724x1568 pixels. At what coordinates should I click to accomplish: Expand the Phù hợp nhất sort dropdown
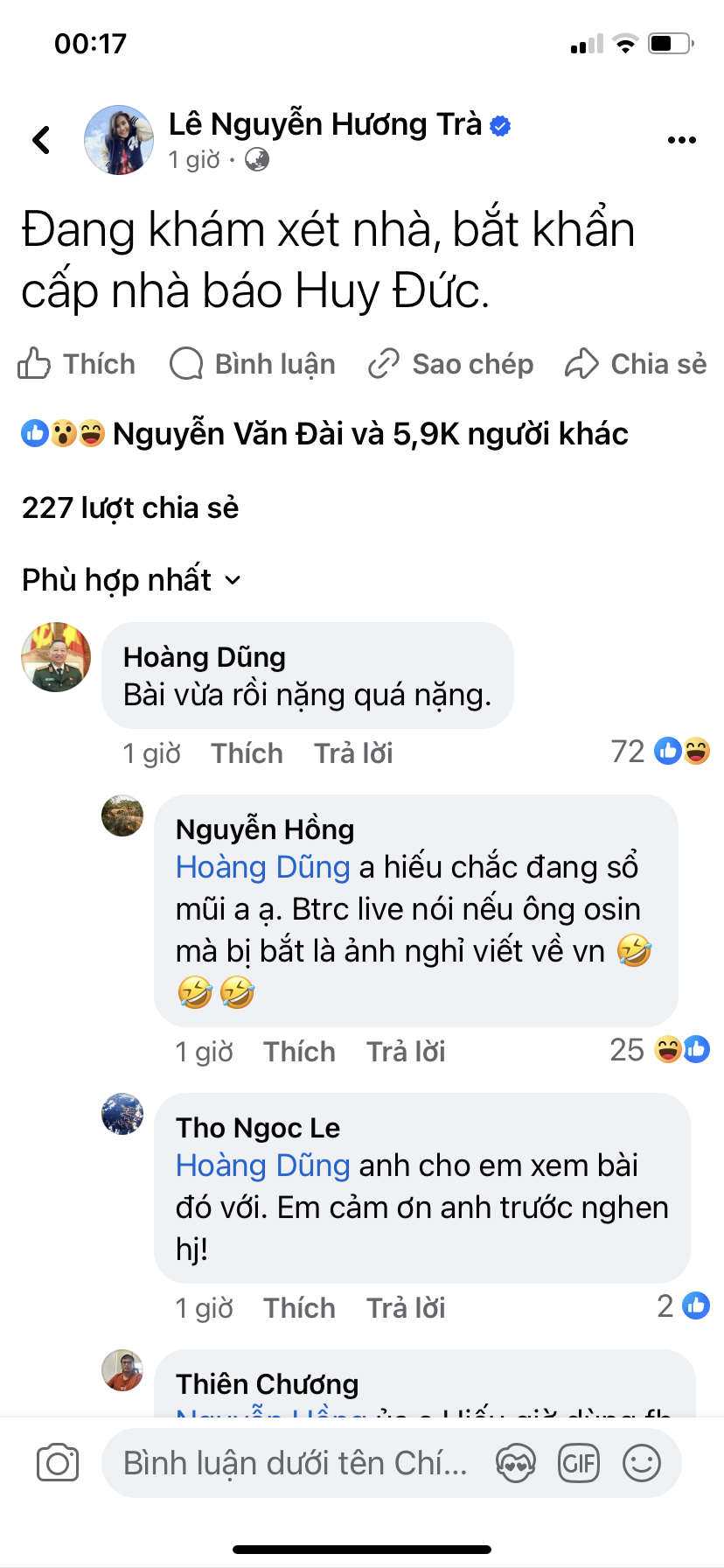[131, 579]
